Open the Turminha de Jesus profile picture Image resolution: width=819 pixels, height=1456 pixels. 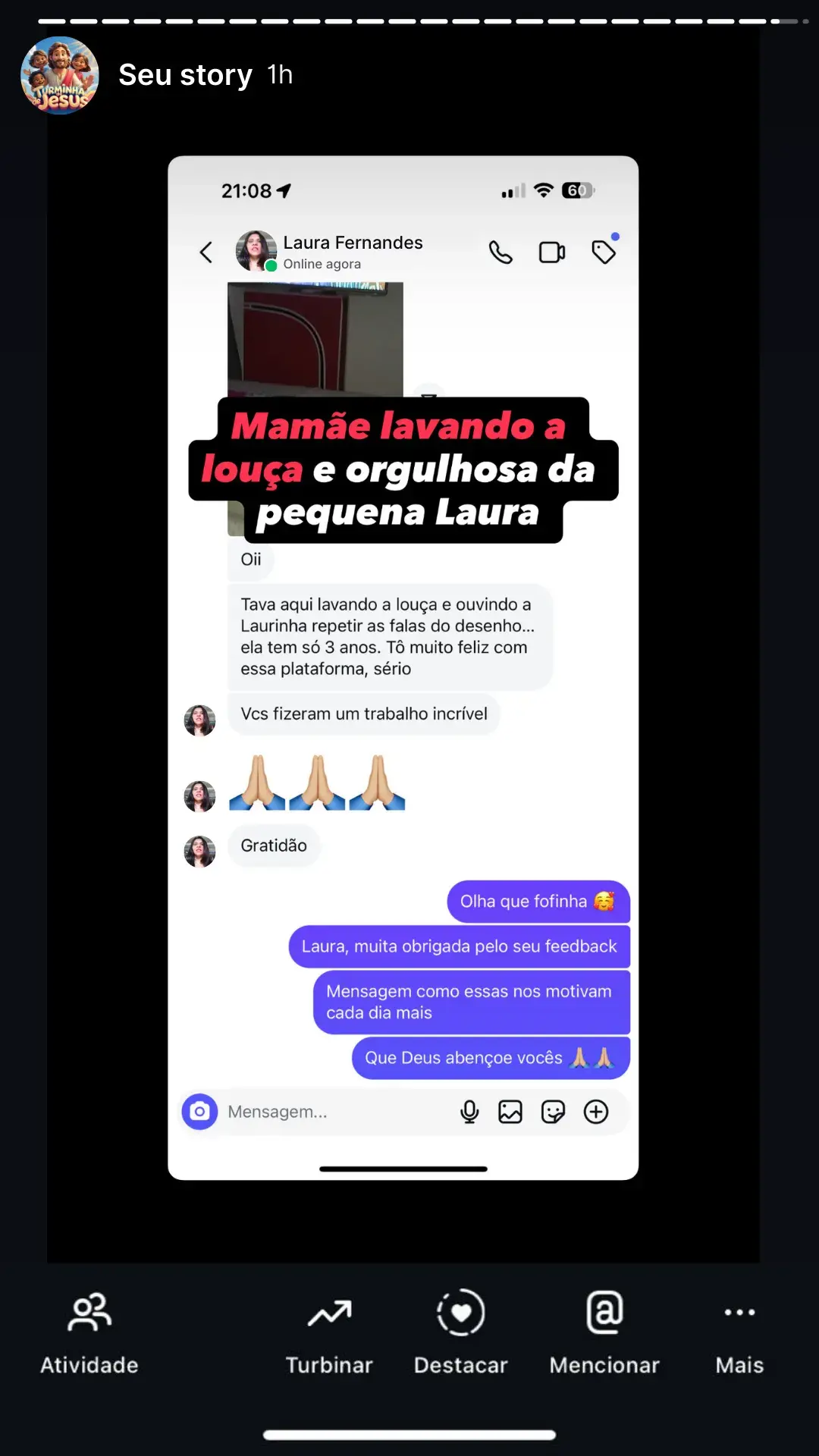point(60,75)
